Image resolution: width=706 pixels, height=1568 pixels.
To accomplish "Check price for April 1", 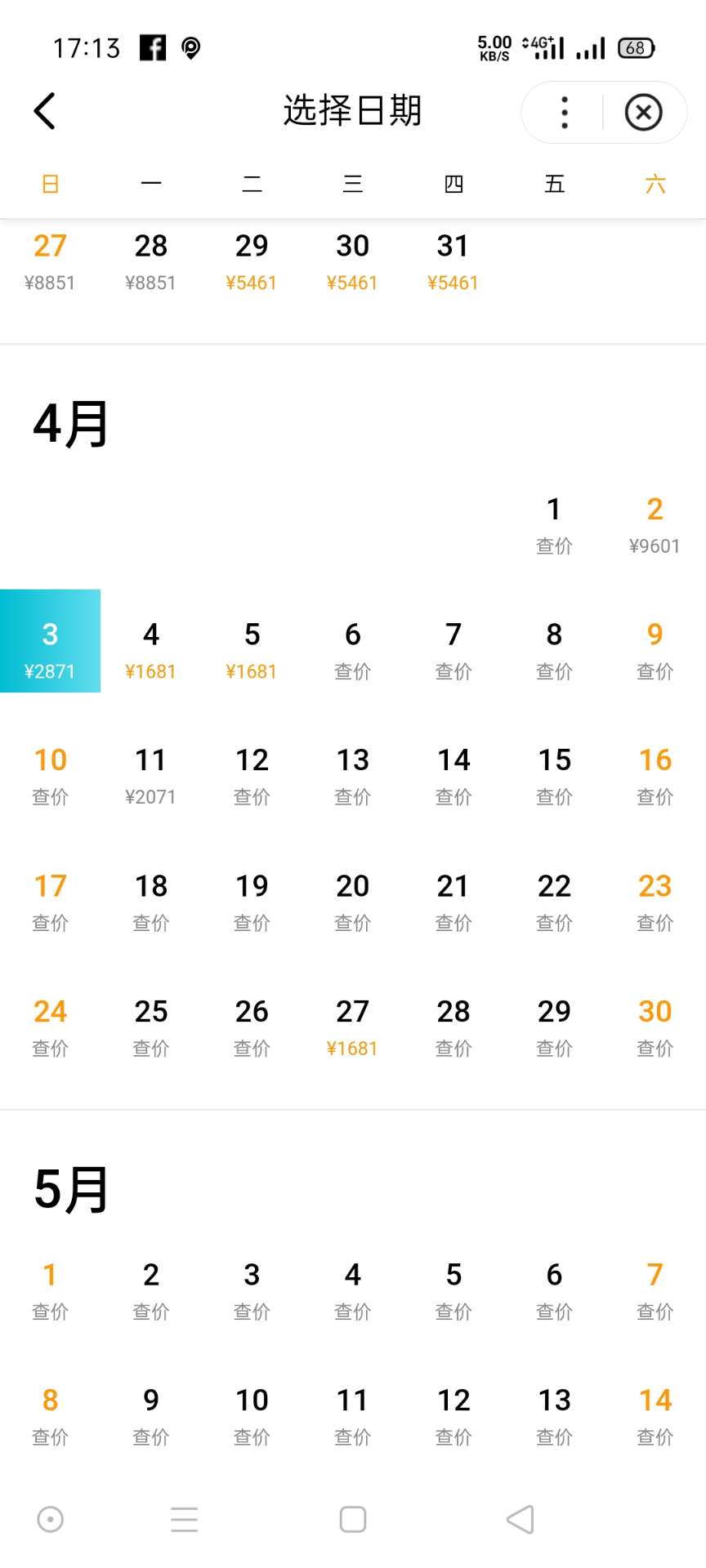I will [554, 525].
